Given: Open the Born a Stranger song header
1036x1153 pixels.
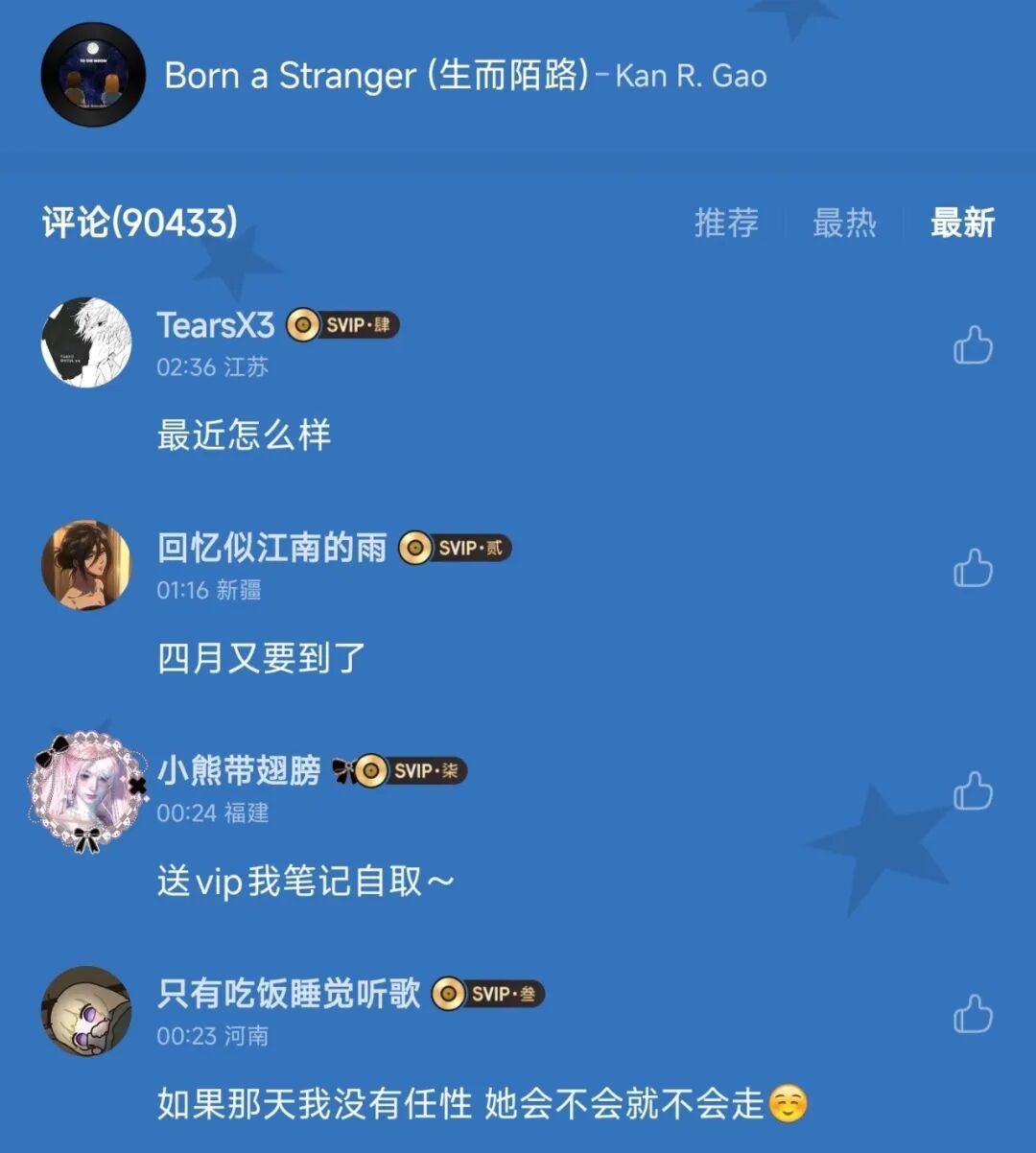Looking at the screenshot, I should pos(465,75).
